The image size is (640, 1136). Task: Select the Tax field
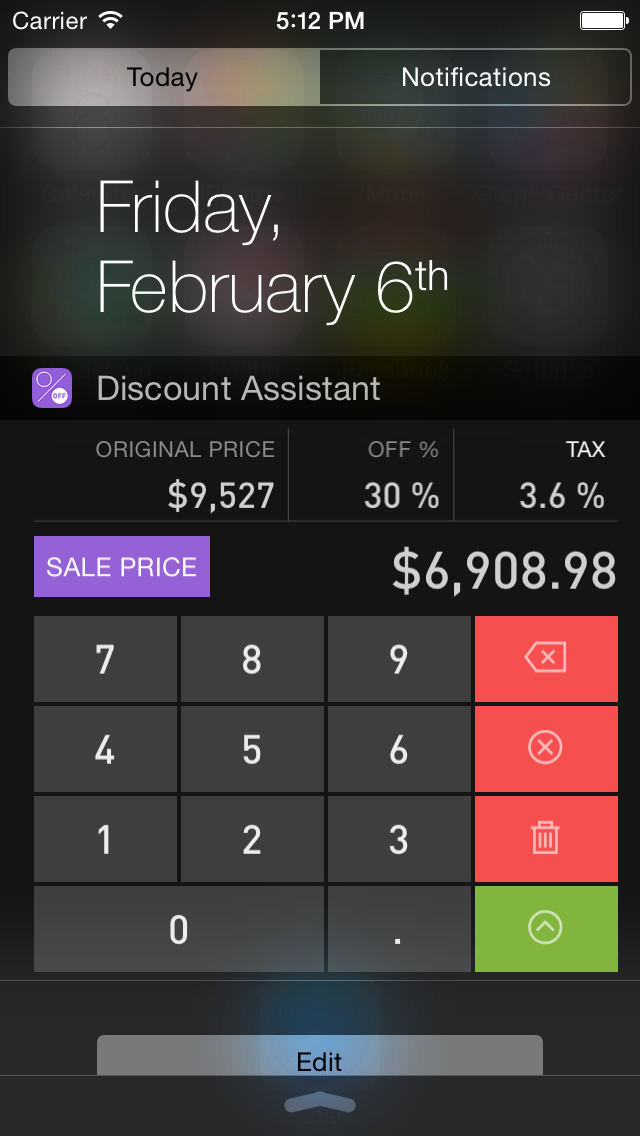click(x=536, y=475)
